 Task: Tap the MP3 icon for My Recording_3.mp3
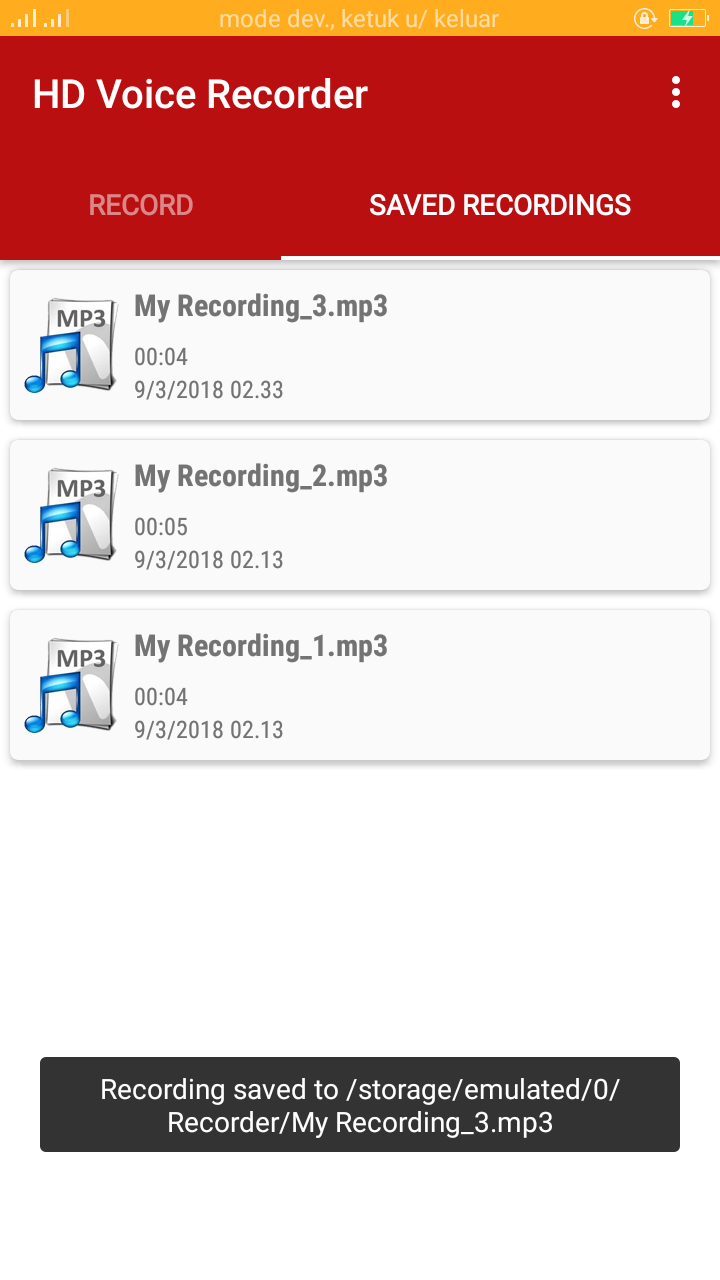coord(70,344)
